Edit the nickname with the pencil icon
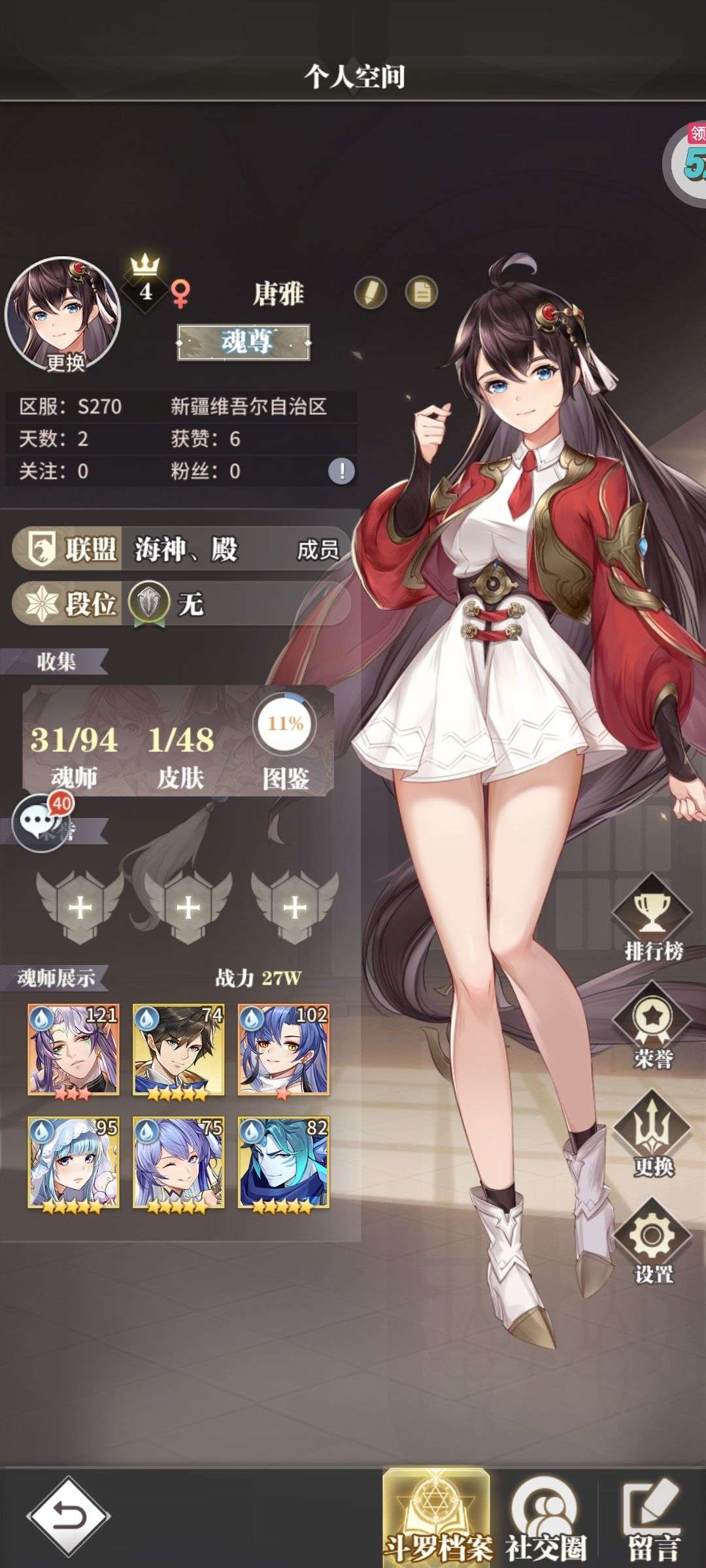The image size is (706, 1568). click(371, 293)
